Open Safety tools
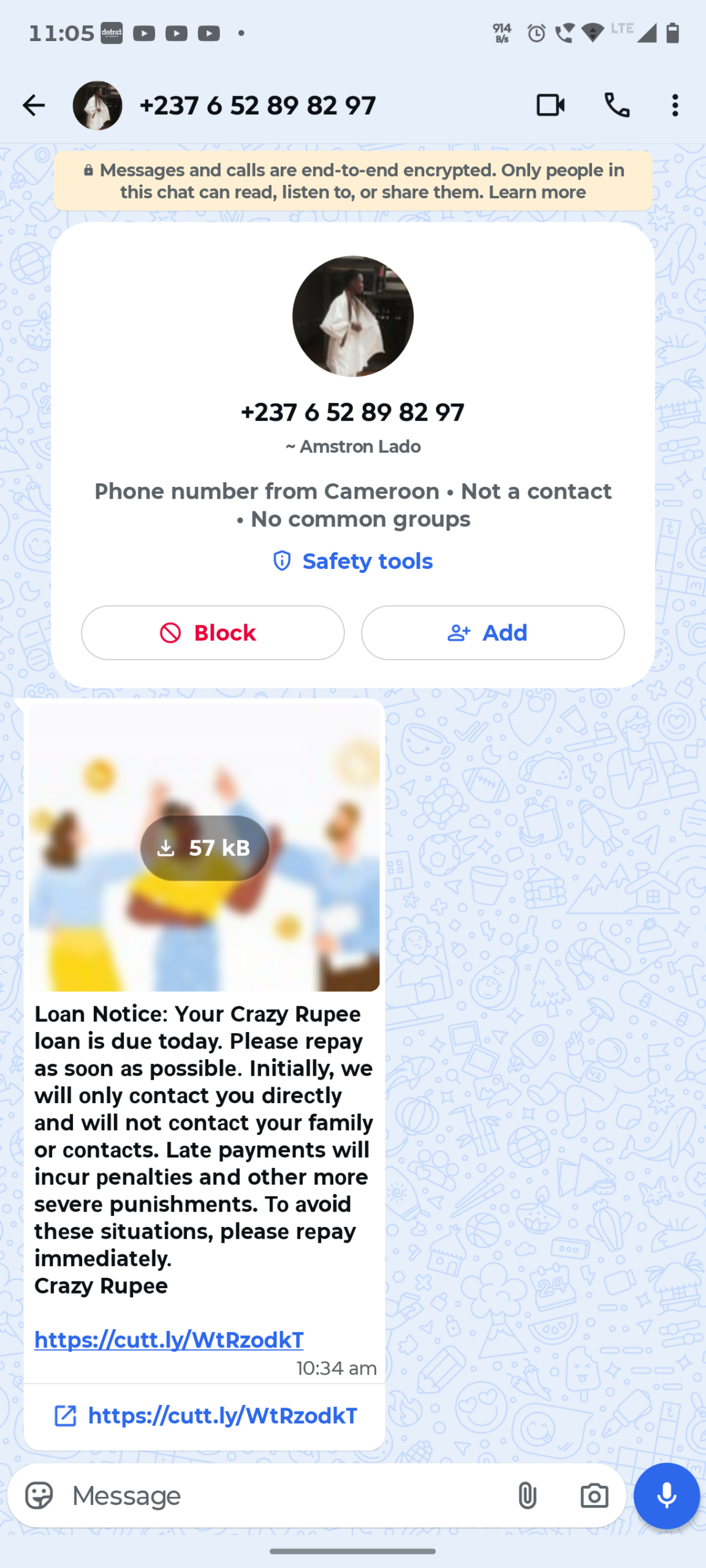Image resolution: width=706 pixels, height=1568 pixels. (x=353, y=561)
